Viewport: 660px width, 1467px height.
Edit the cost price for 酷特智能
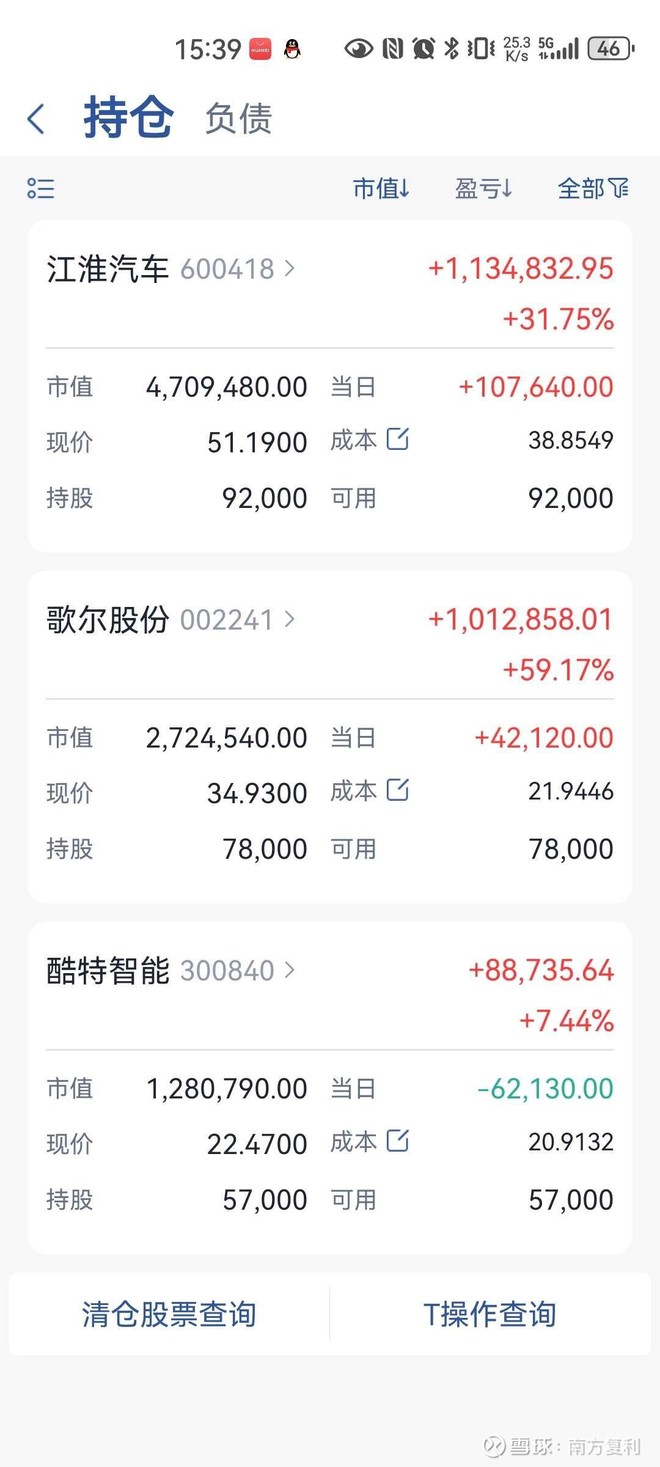(397, 1141)
